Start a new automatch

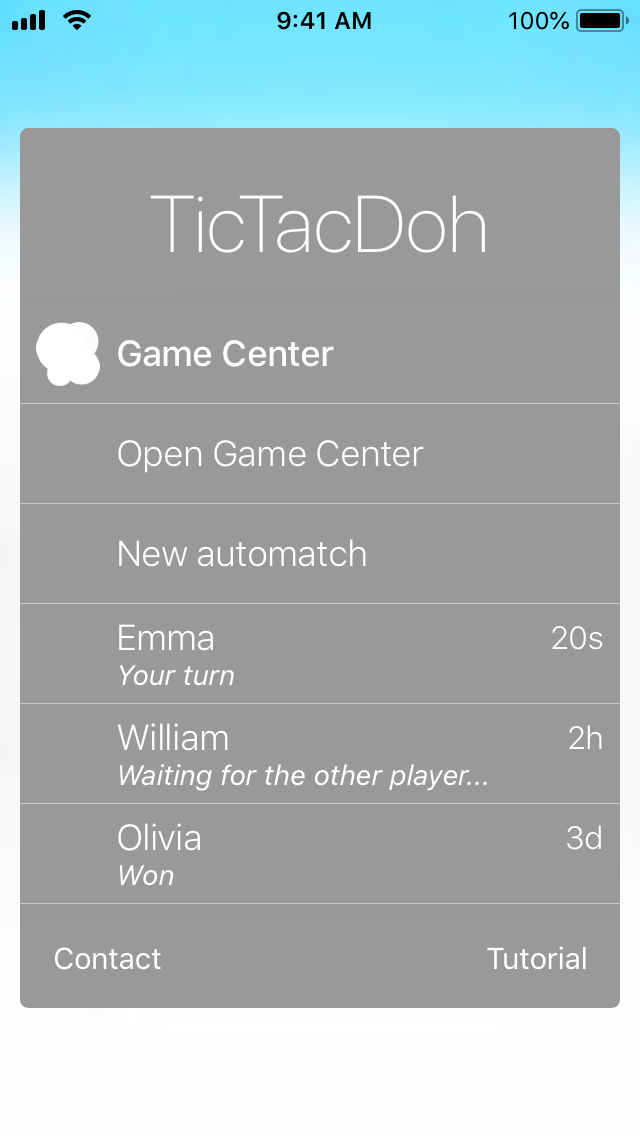(242, 554)
